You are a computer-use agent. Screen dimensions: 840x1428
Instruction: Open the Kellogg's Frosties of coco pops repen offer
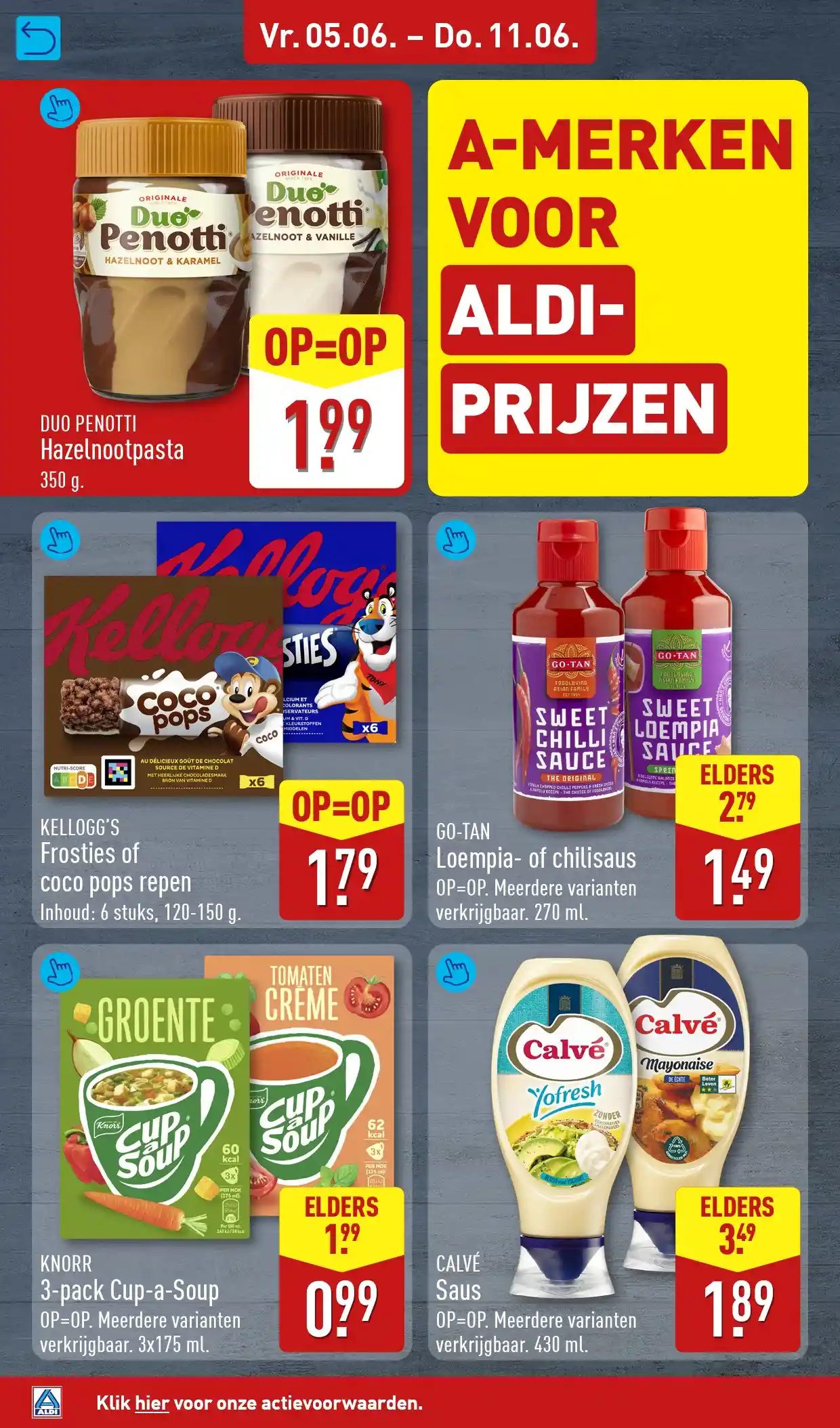click(222, 719)
